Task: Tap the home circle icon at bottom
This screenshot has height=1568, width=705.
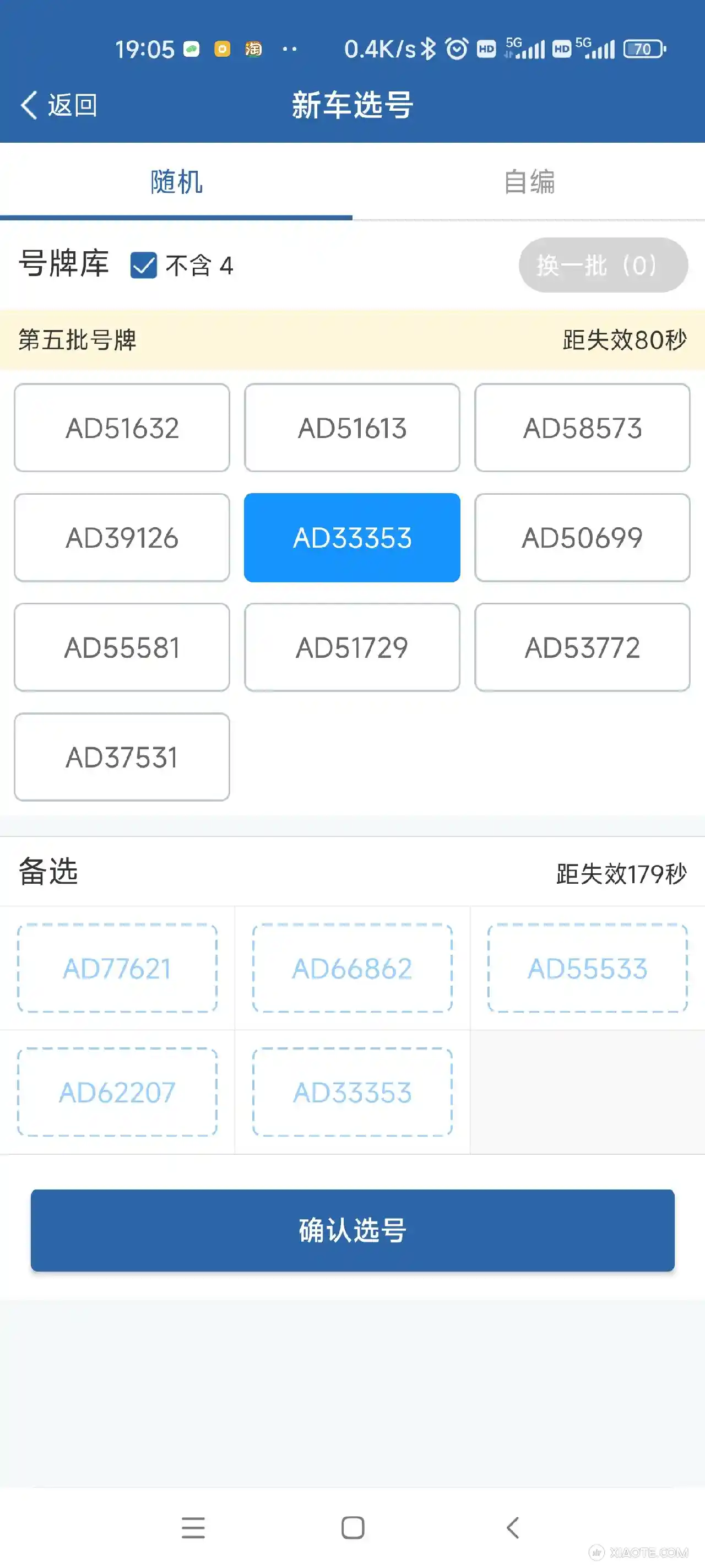Action: pos(352,1529)
